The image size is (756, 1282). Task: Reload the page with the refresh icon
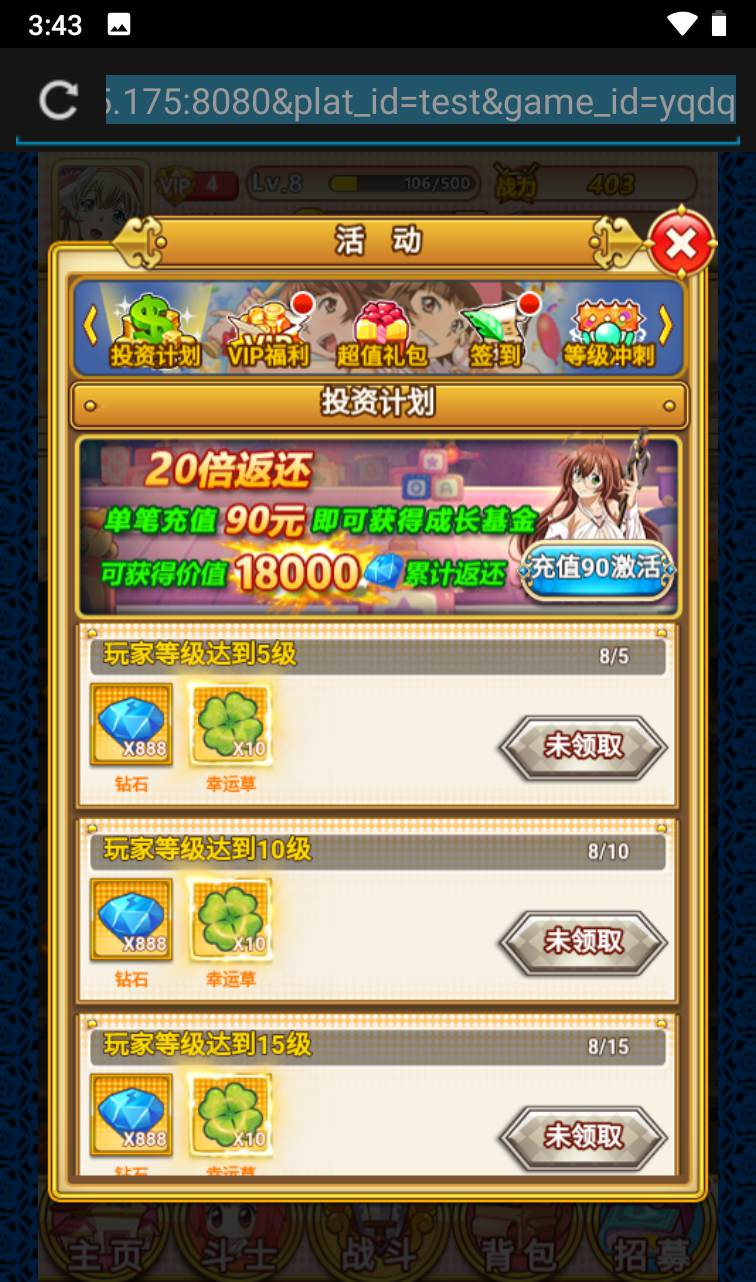click(x=58, y=100)
